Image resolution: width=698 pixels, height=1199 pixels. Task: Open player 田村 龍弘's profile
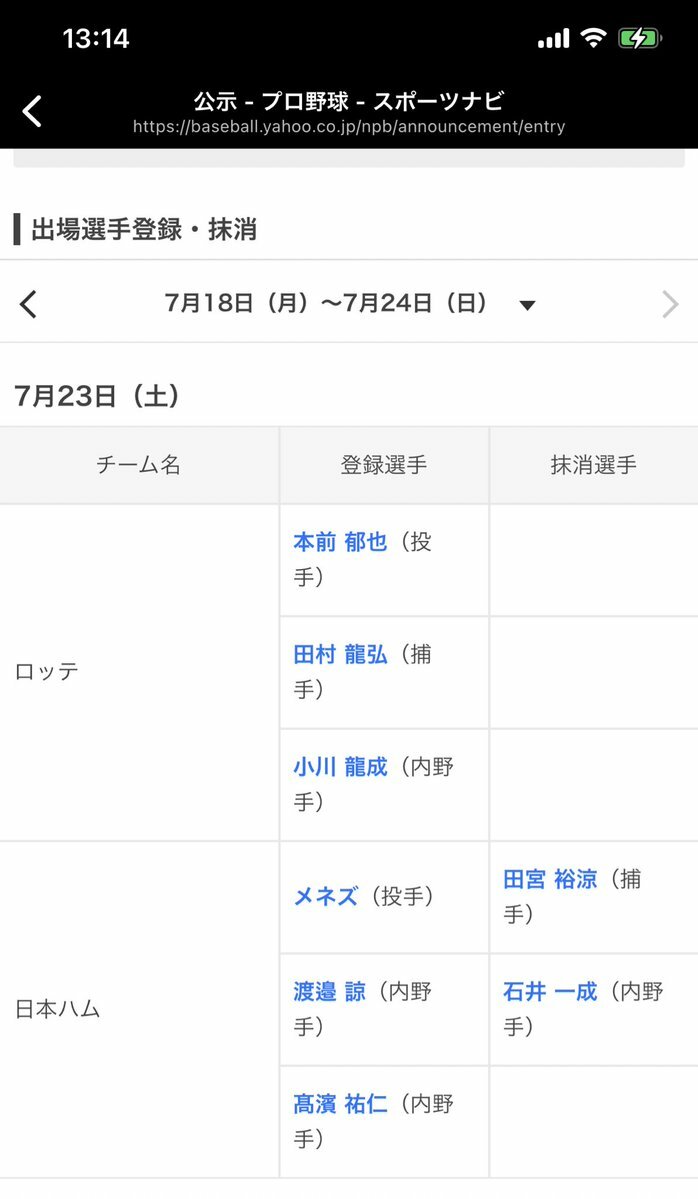340,655
